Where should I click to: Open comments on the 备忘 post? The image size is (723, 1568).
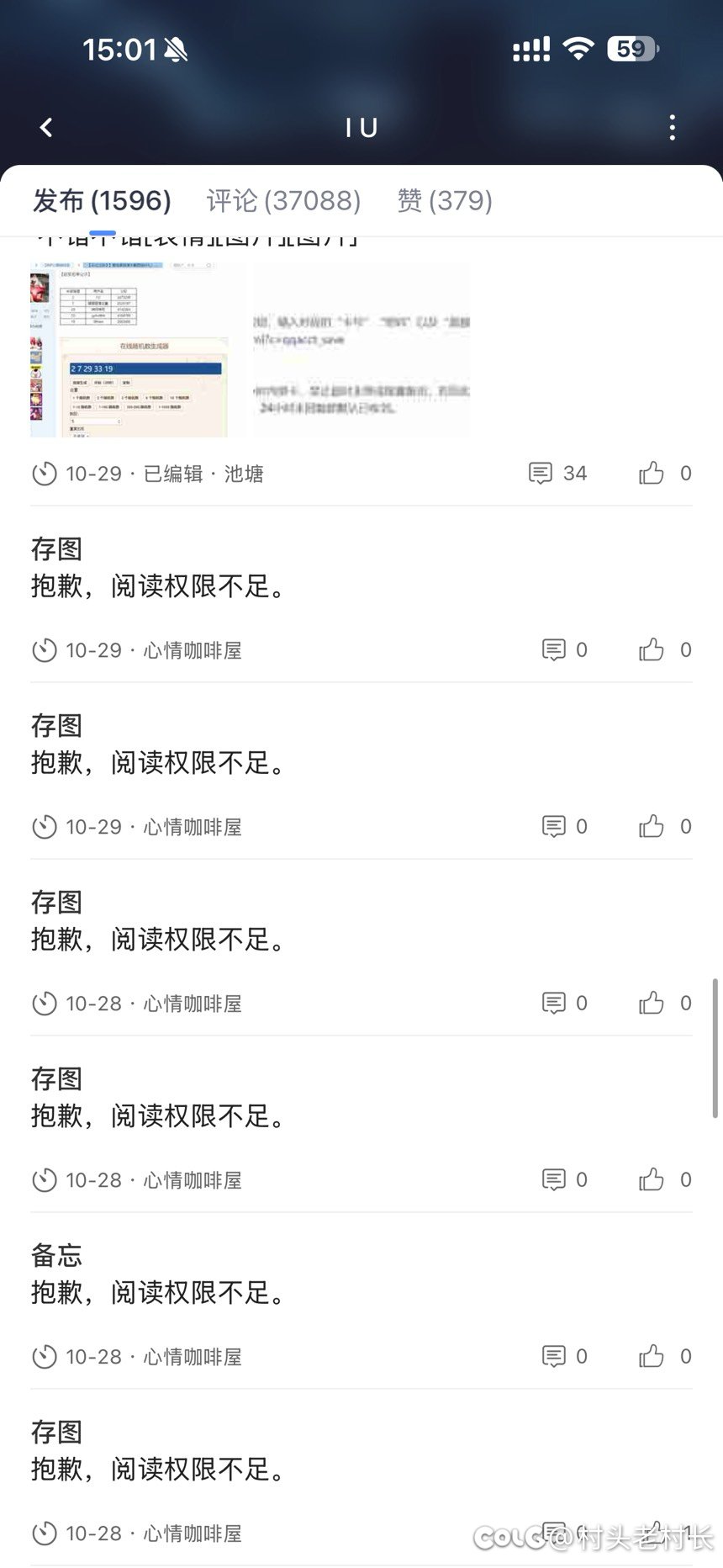pos(554,1356)
